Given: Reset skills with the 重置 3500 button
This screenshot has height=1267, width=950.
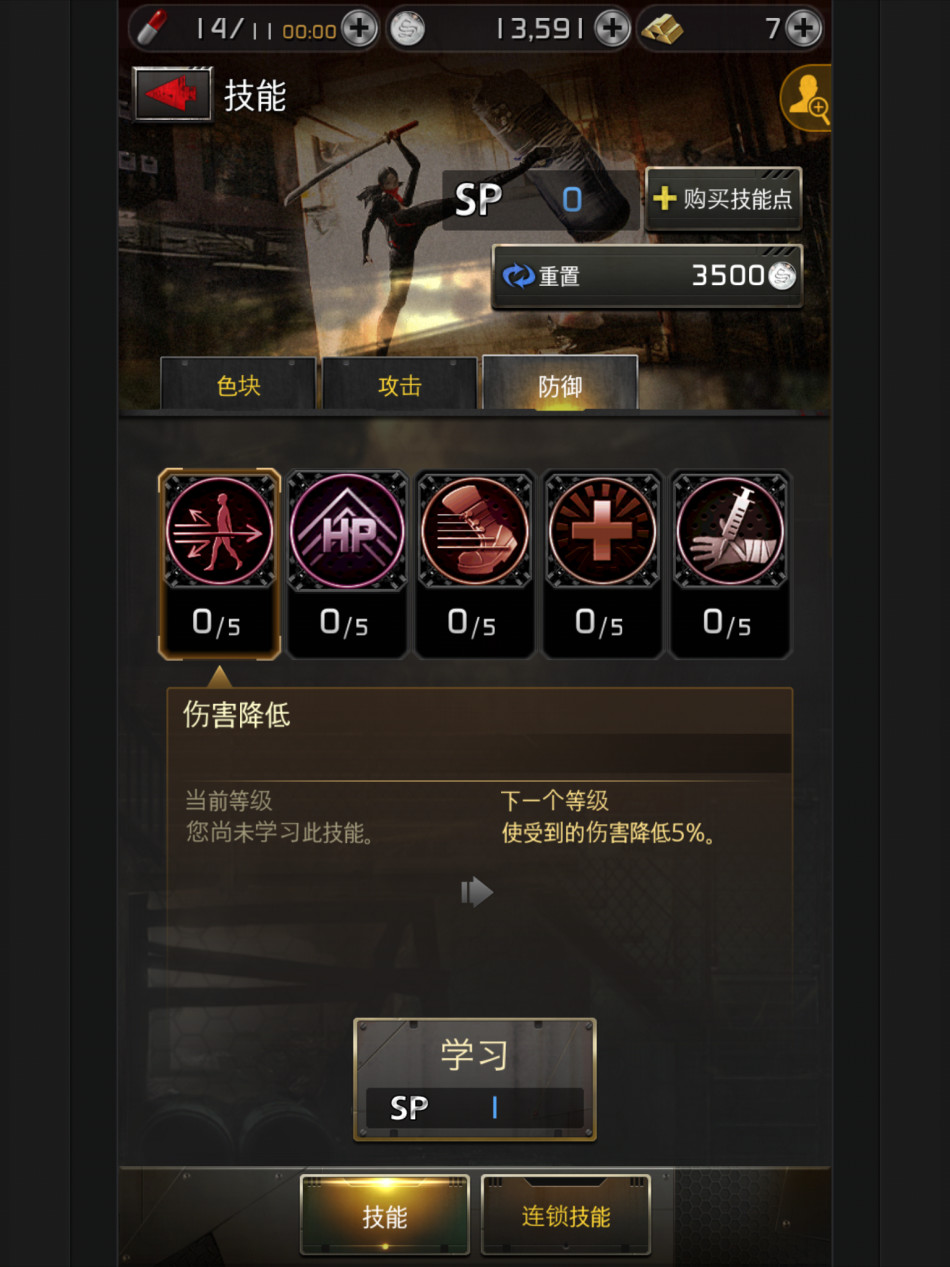Looking at the screenshot, I should tap(647, 276).
